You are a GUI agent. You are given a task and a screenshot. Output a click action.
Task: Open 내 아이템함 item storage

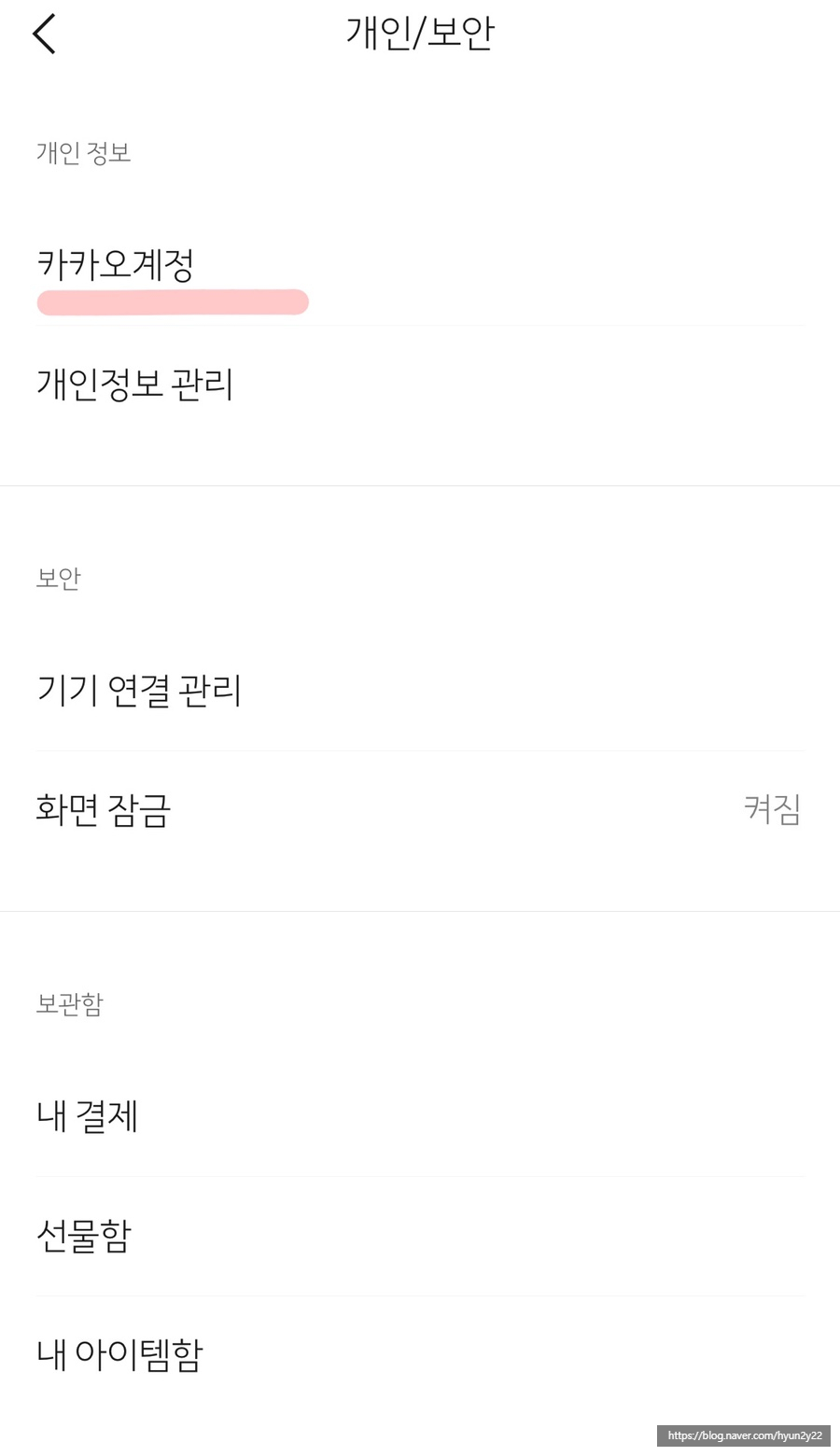(x=119, y=1352)
